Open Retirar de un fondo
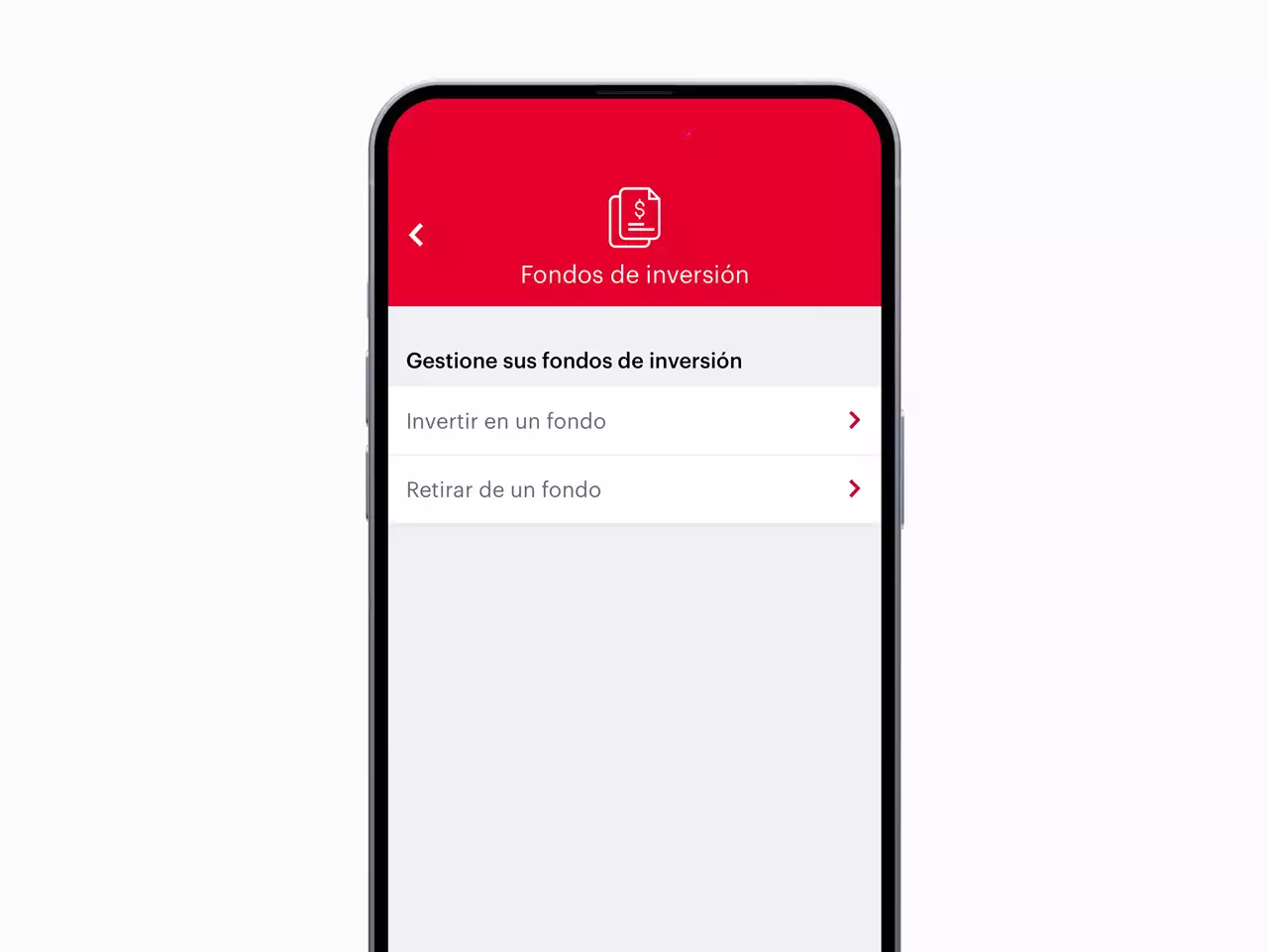The height and width of the screenshot is (952, 1268). tap(634, 489)
